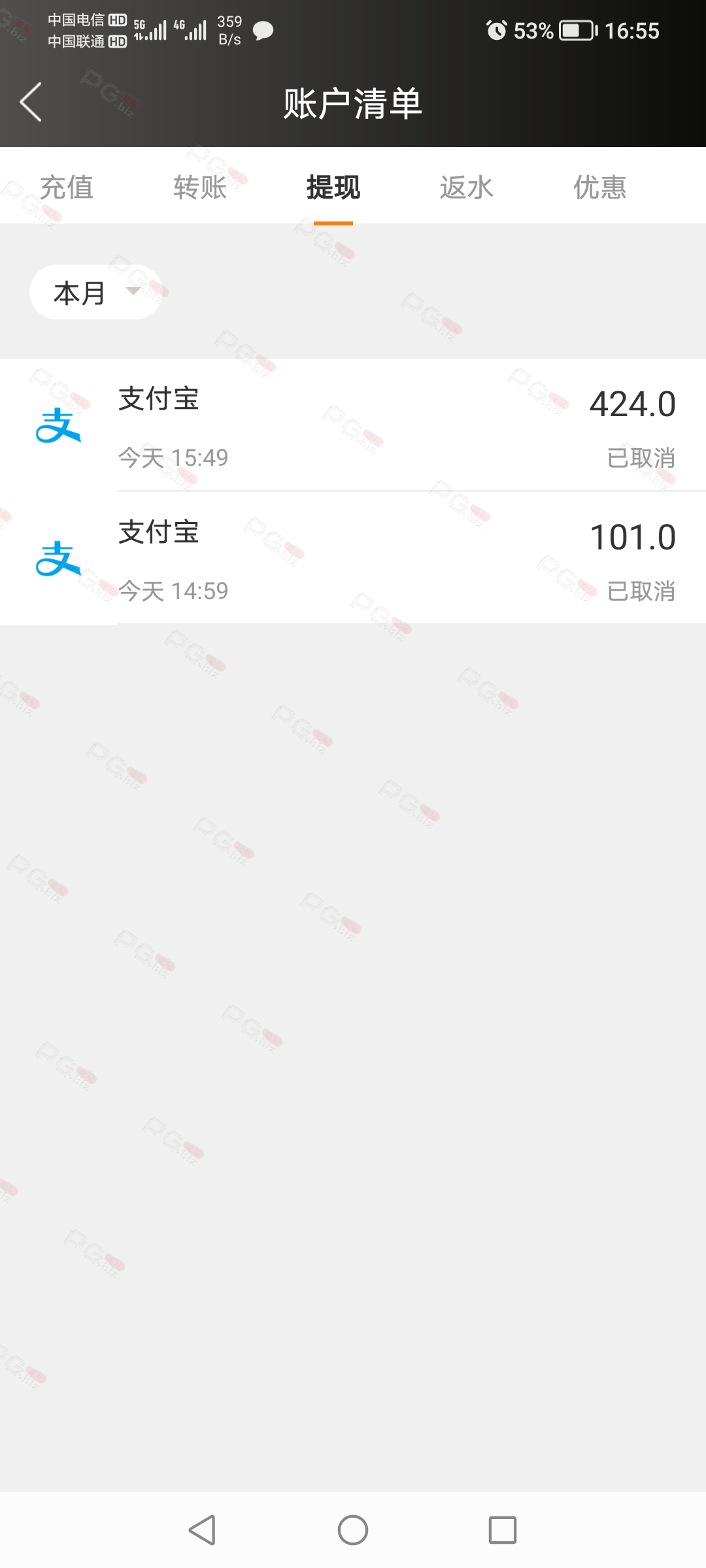The width and height of the screenshot is (706, 1568).
Task: Switch to the 充值 tab
Action: [x=67, y=188]
